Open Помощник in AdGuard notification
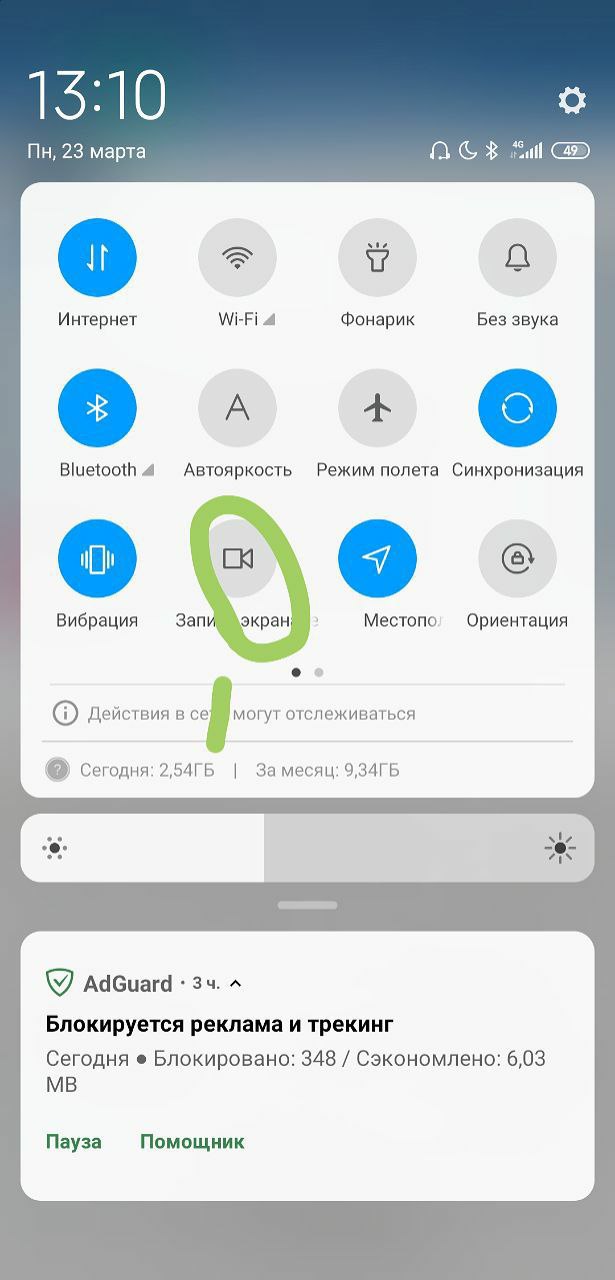This screenshot has height=1280, width=615. tap(192, 1141)
